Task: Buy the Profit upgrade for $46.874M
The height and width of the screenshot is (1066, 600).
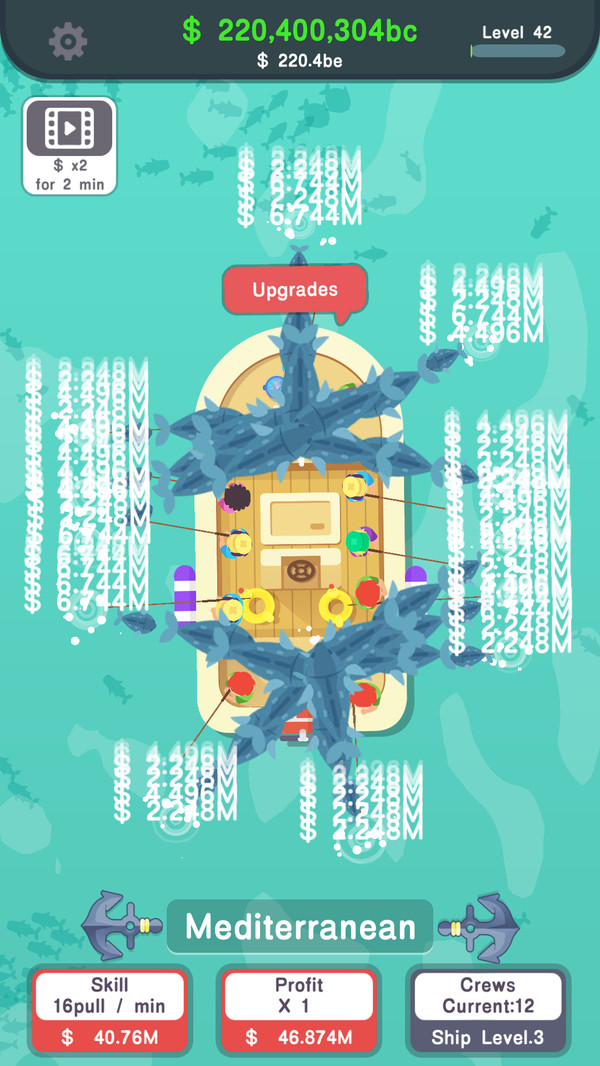Action: point(299,1011)
